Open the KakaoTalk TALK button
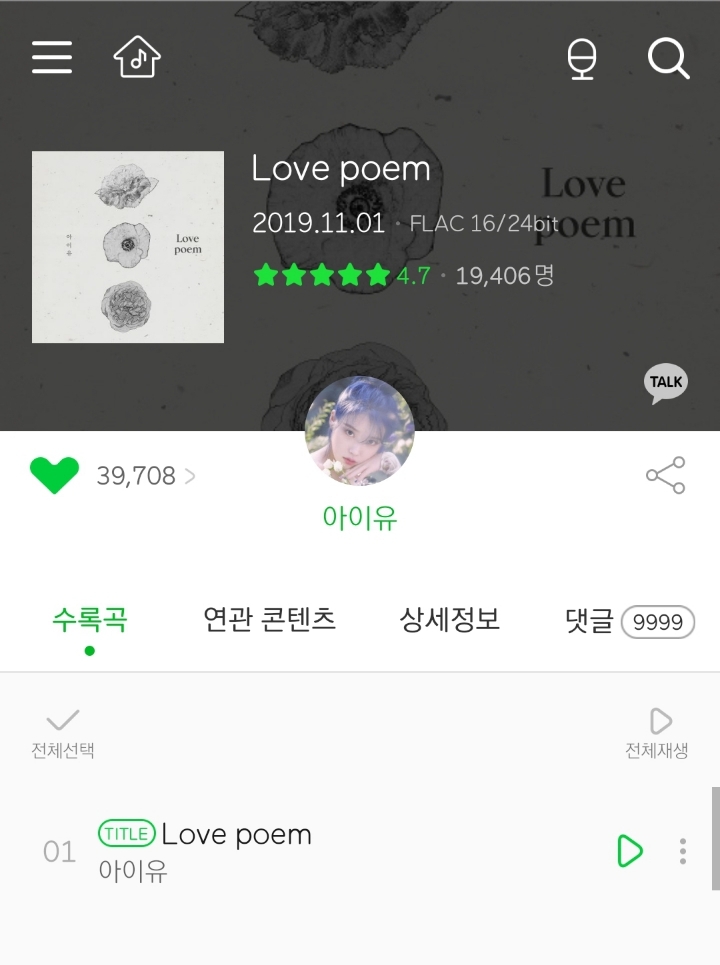The height and width of the screenshot is (965, 720). coord(664,382)
